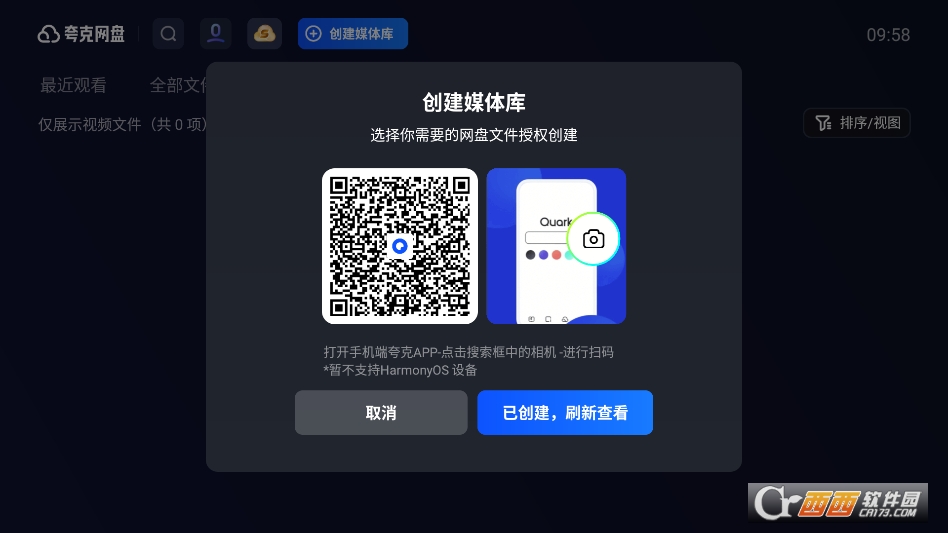Tap the 取消 cancel button

[x=381, y=413]
